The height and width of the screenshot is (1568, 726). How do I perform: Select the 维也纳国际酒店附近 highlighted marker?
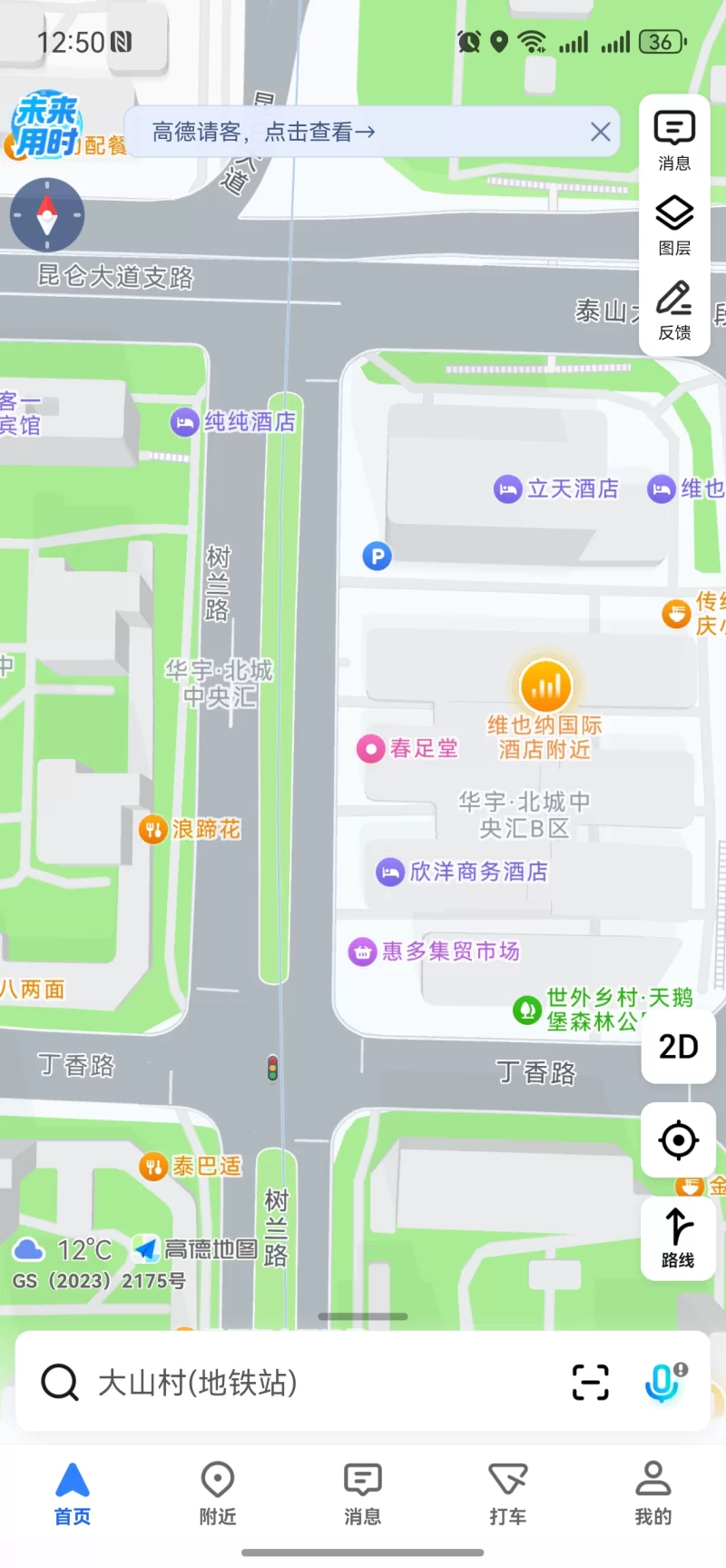click(x=544, y=685)
